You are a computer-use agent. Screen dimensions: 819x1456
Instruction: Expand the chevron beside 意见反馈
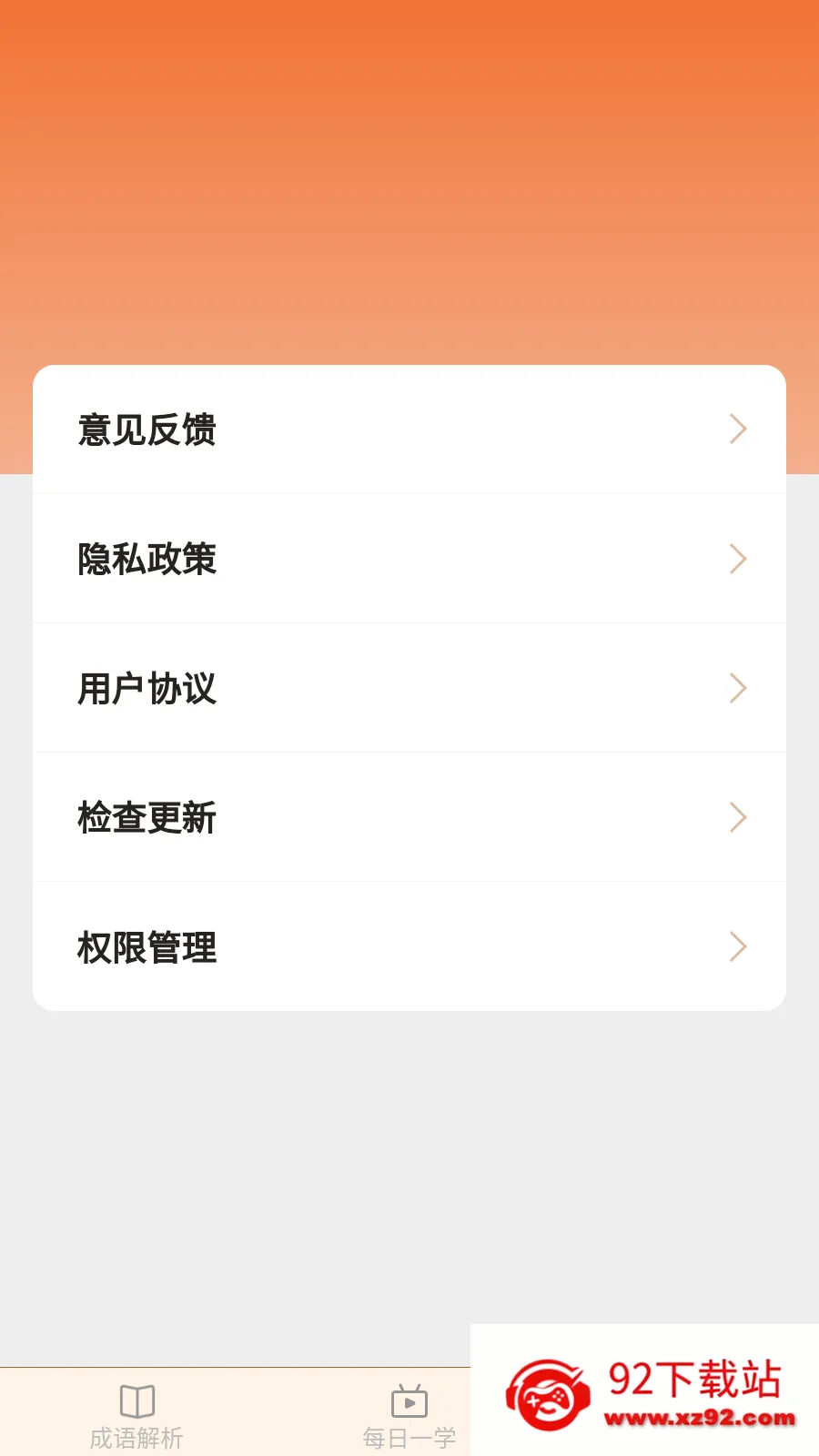(x=739, y=428)
